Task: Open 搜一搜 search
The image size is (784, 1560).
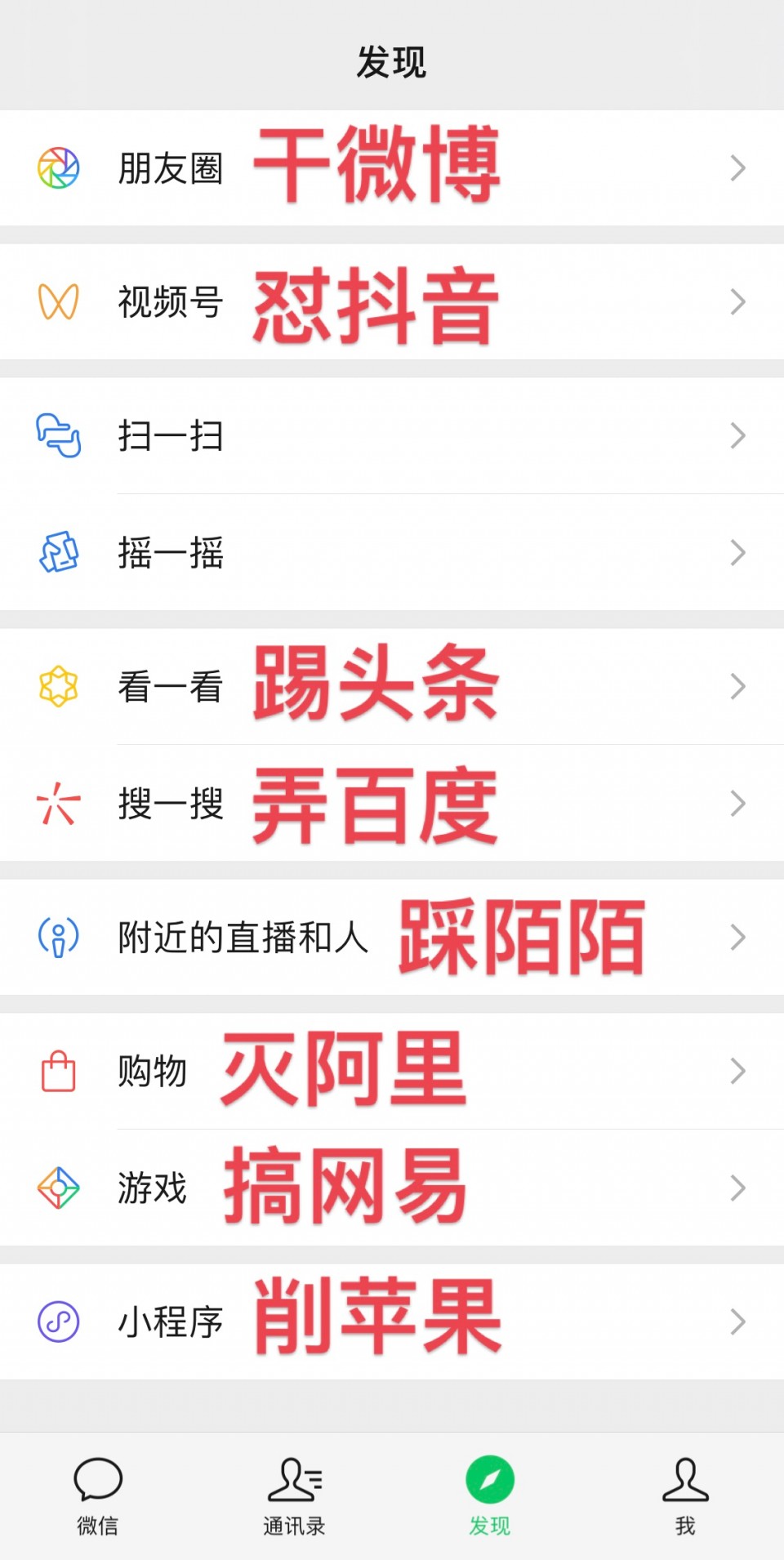Action: (x=170, y=804)
